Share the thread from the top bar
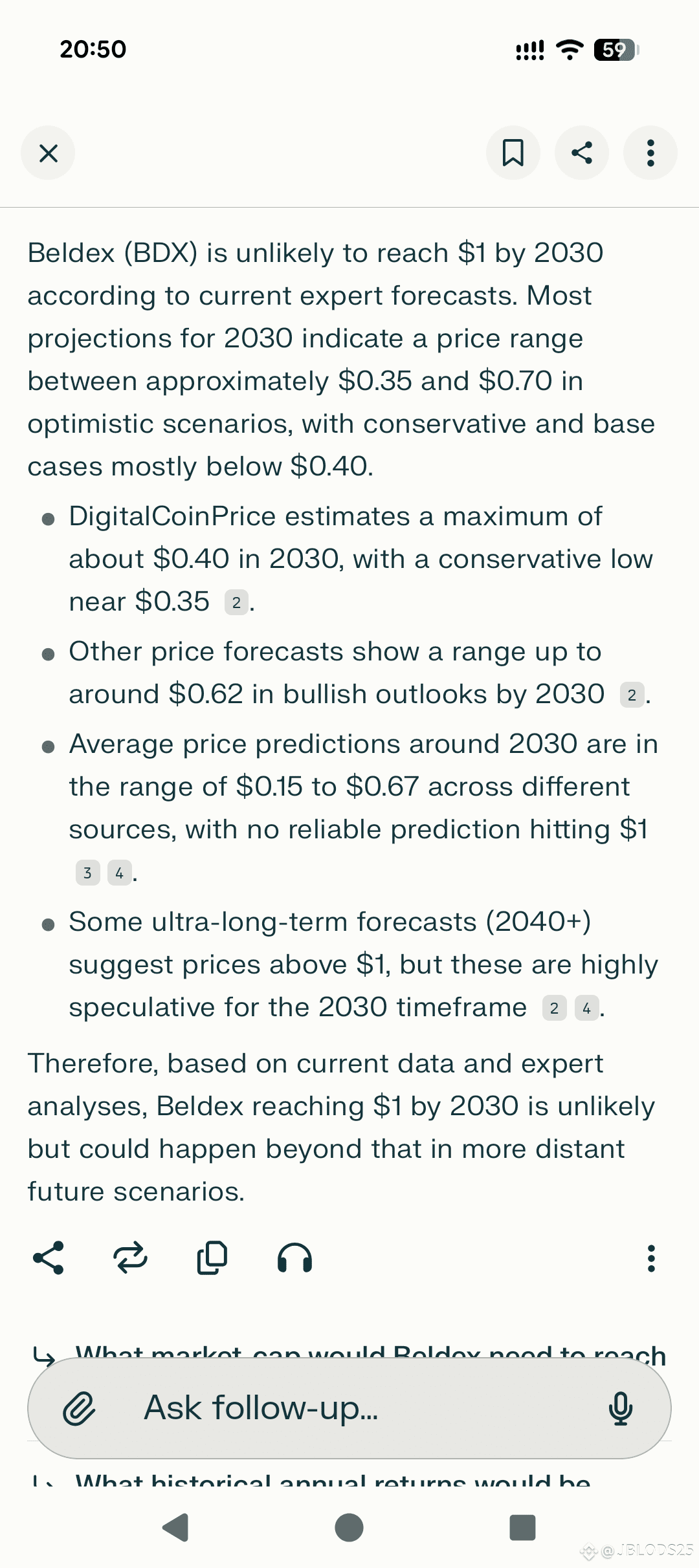 (x=581, y=153)
